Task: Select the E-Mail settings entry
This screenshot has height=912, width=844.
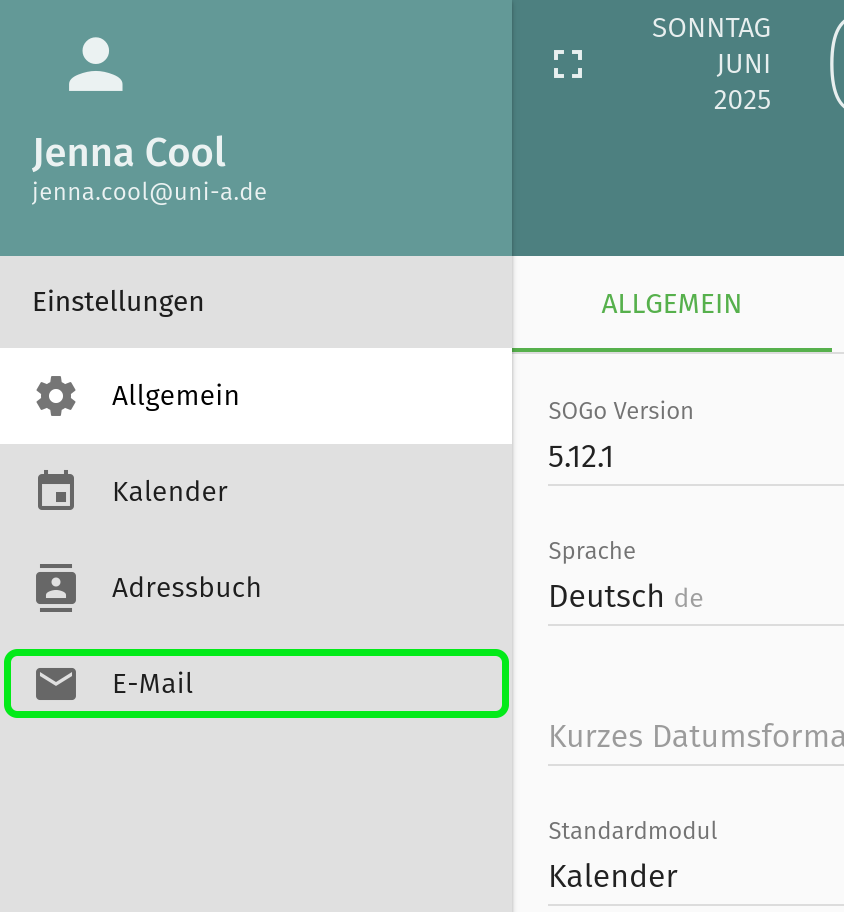Action: point(153,684)
